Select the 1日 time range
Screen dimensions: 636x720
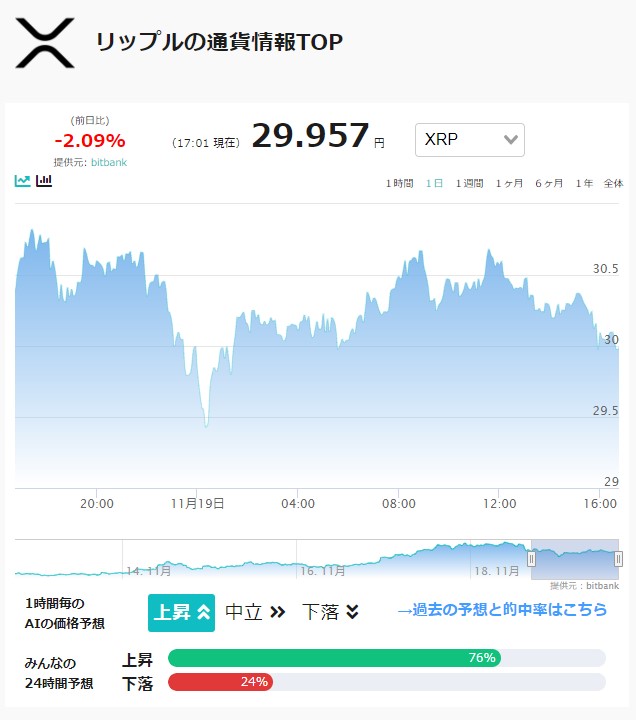[434, 183]
